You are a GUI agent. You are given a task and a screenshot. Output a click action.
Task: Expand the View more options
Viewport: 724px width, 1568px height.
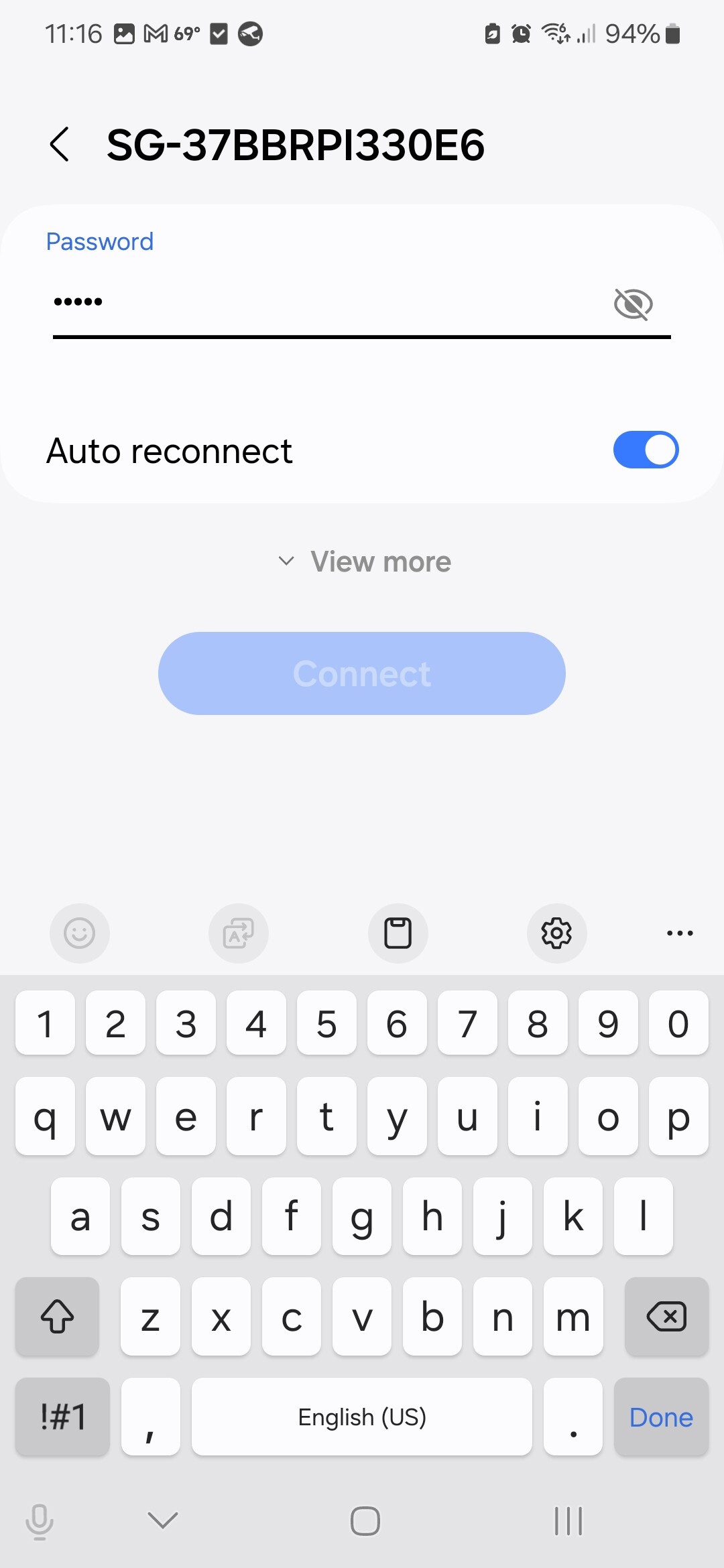(x=365, y=562)
